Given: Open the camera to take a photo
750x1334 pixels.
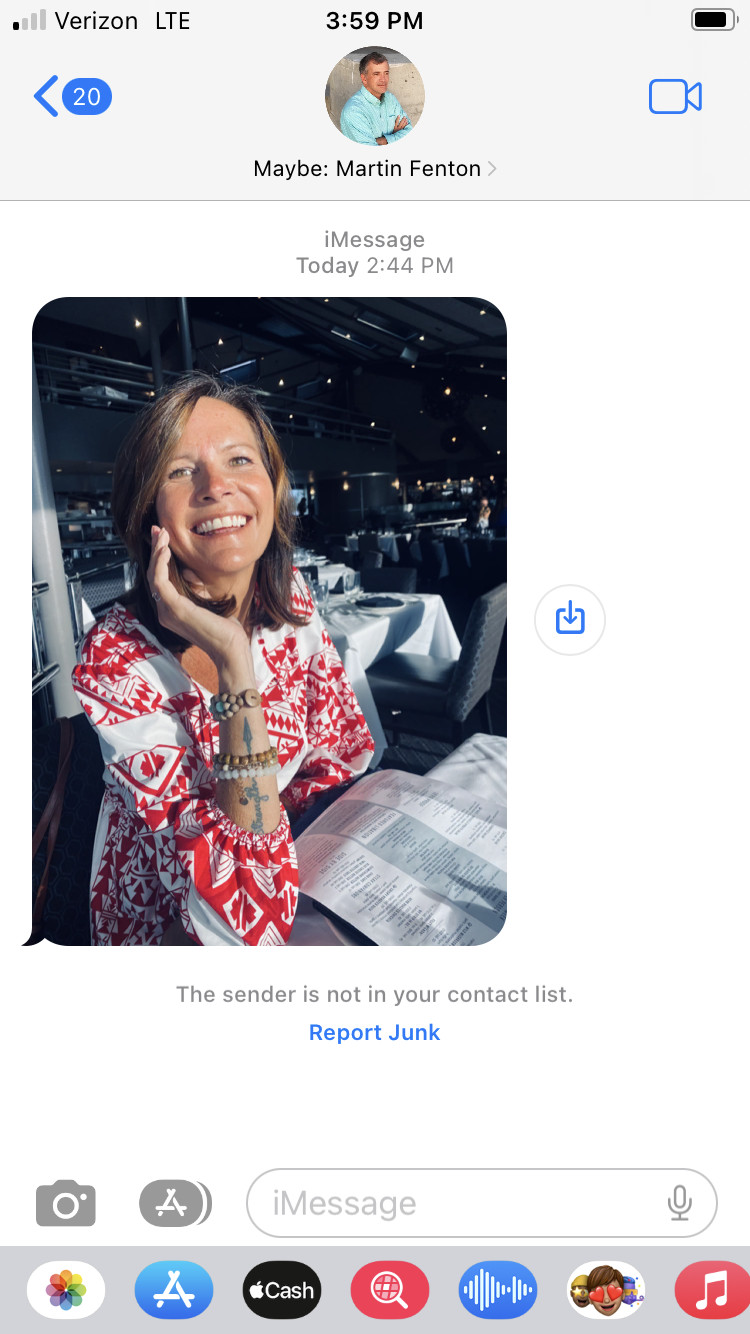Looking at the screenshot, I should point(66,1203).
